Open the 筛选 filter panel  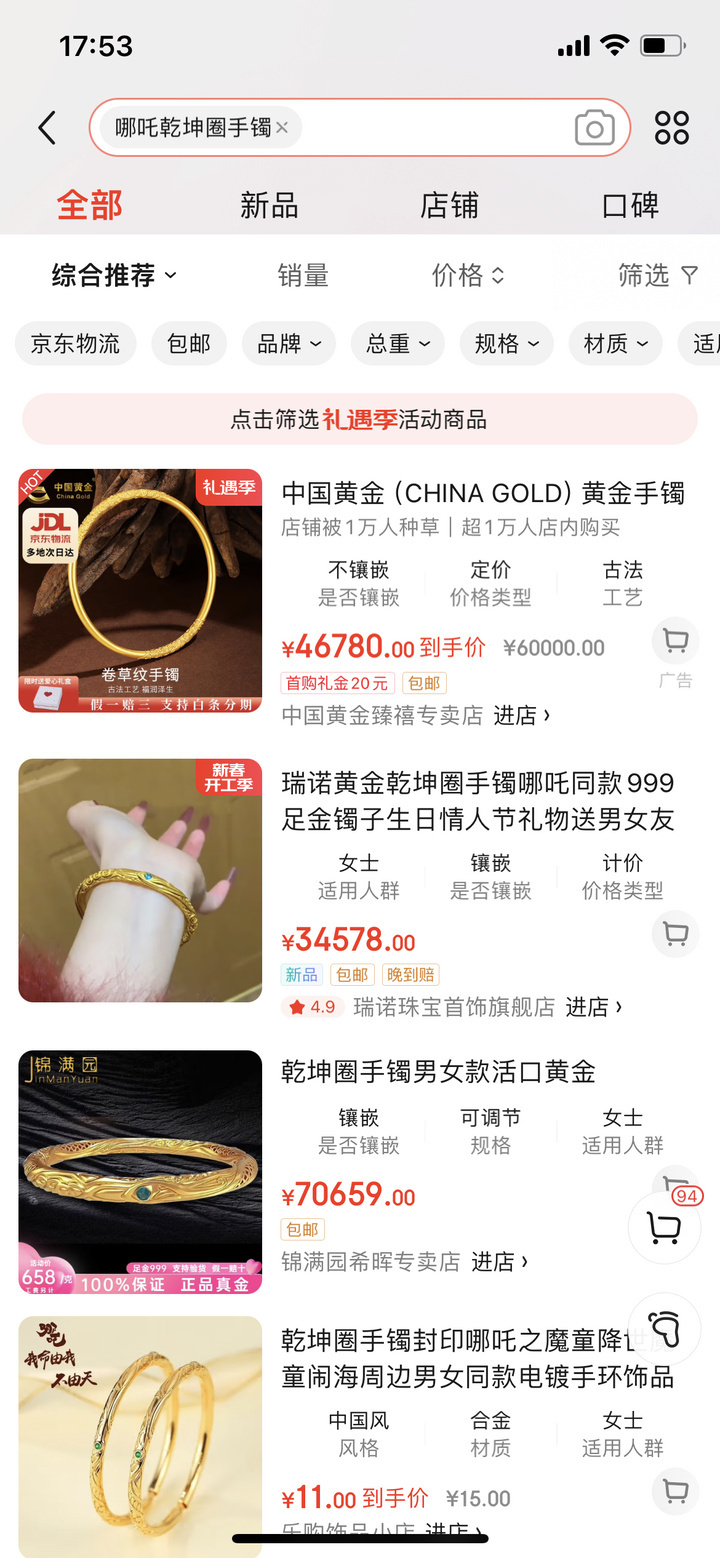tap(657, 275)
